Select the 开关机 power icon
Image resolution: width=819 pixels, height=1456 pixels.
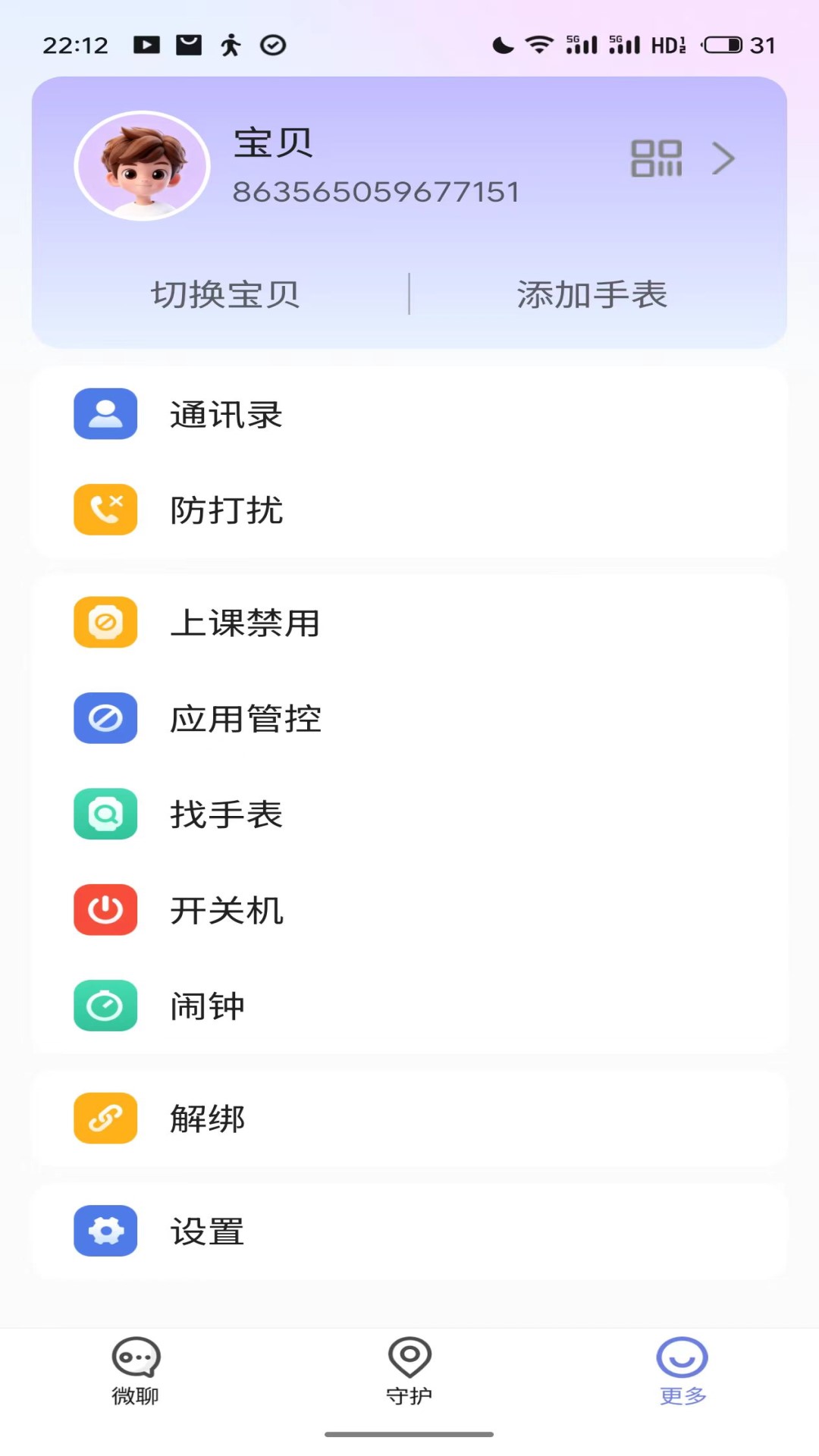pyautogui.click(x=105, y=911)
